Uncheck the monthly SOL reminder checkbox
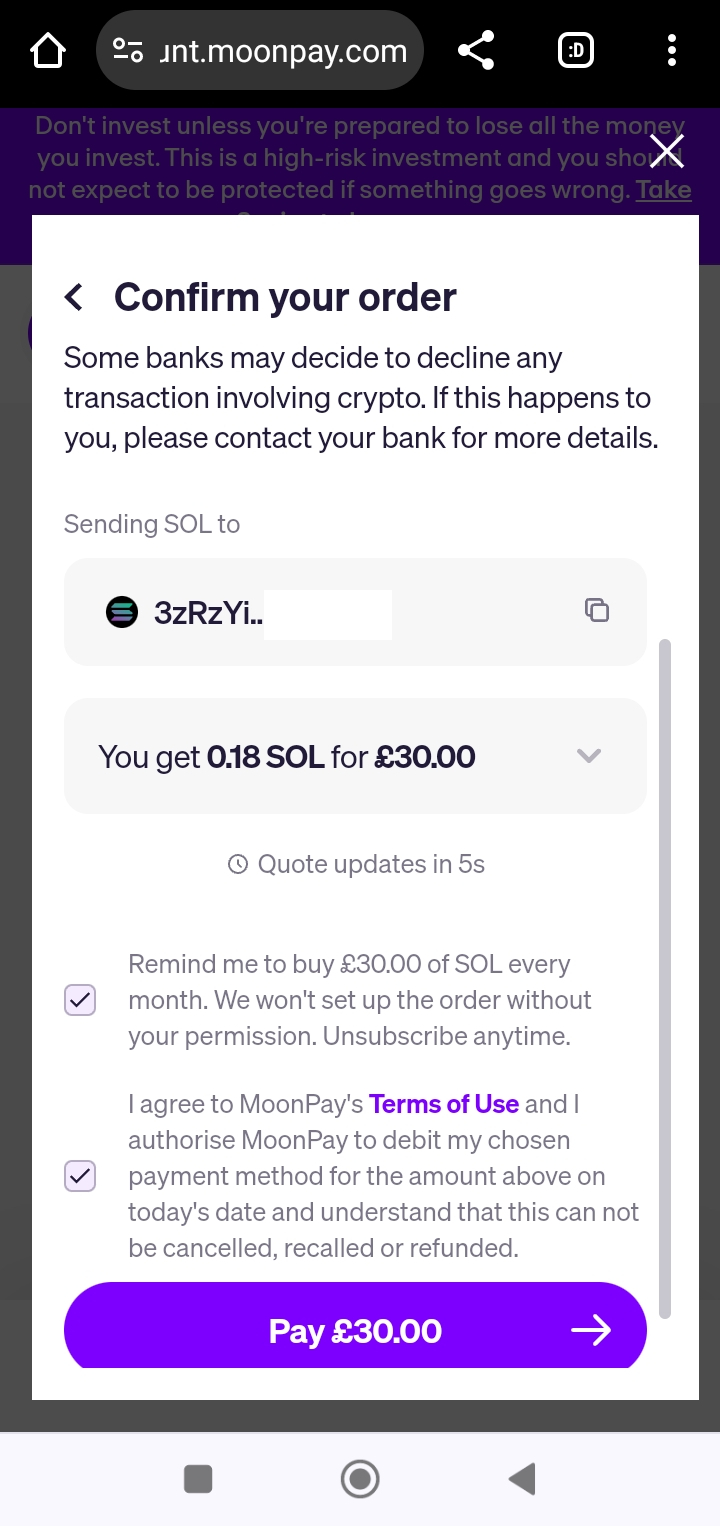The image size is (720, 1526). tap(80, 1000)
